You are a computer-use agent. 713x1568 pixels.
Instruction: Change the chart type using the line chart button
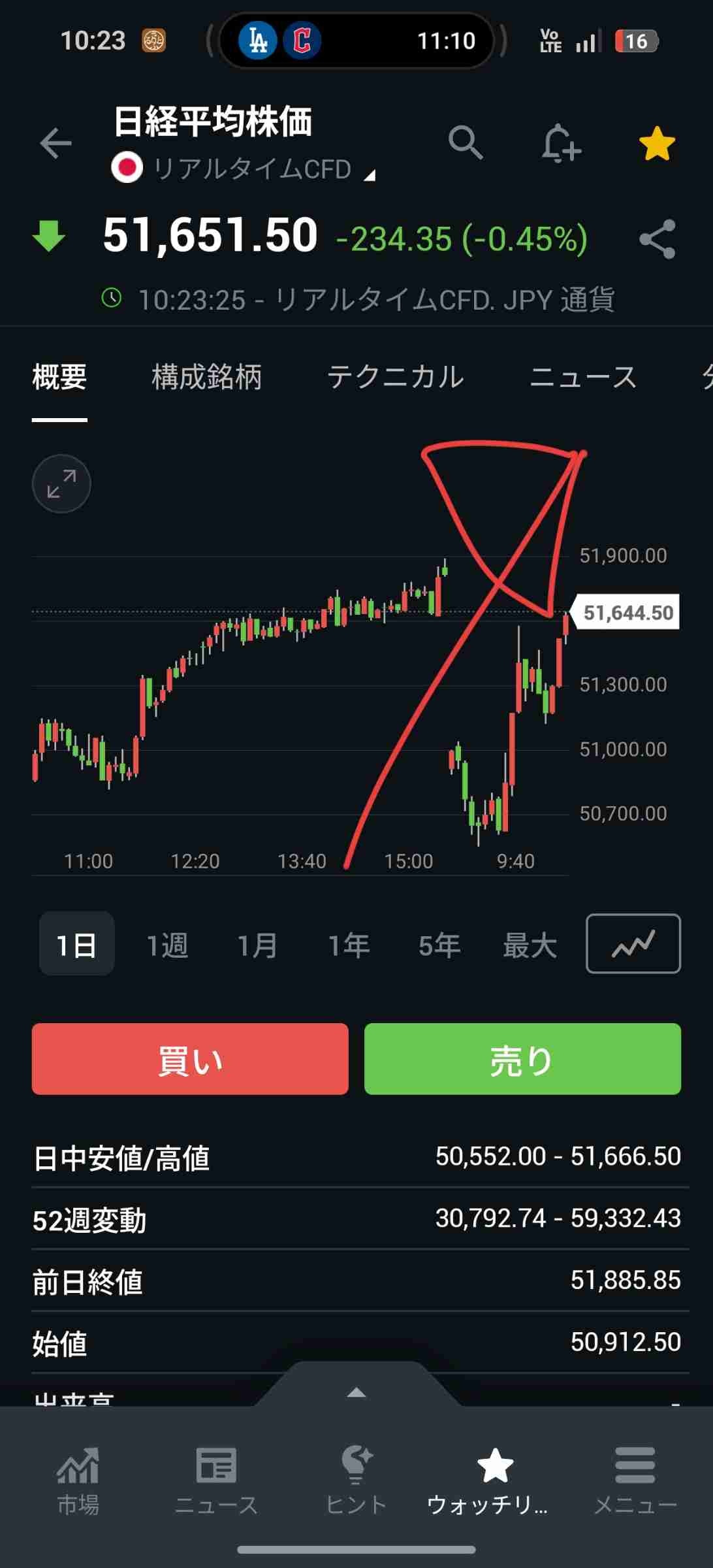(633, 943)
